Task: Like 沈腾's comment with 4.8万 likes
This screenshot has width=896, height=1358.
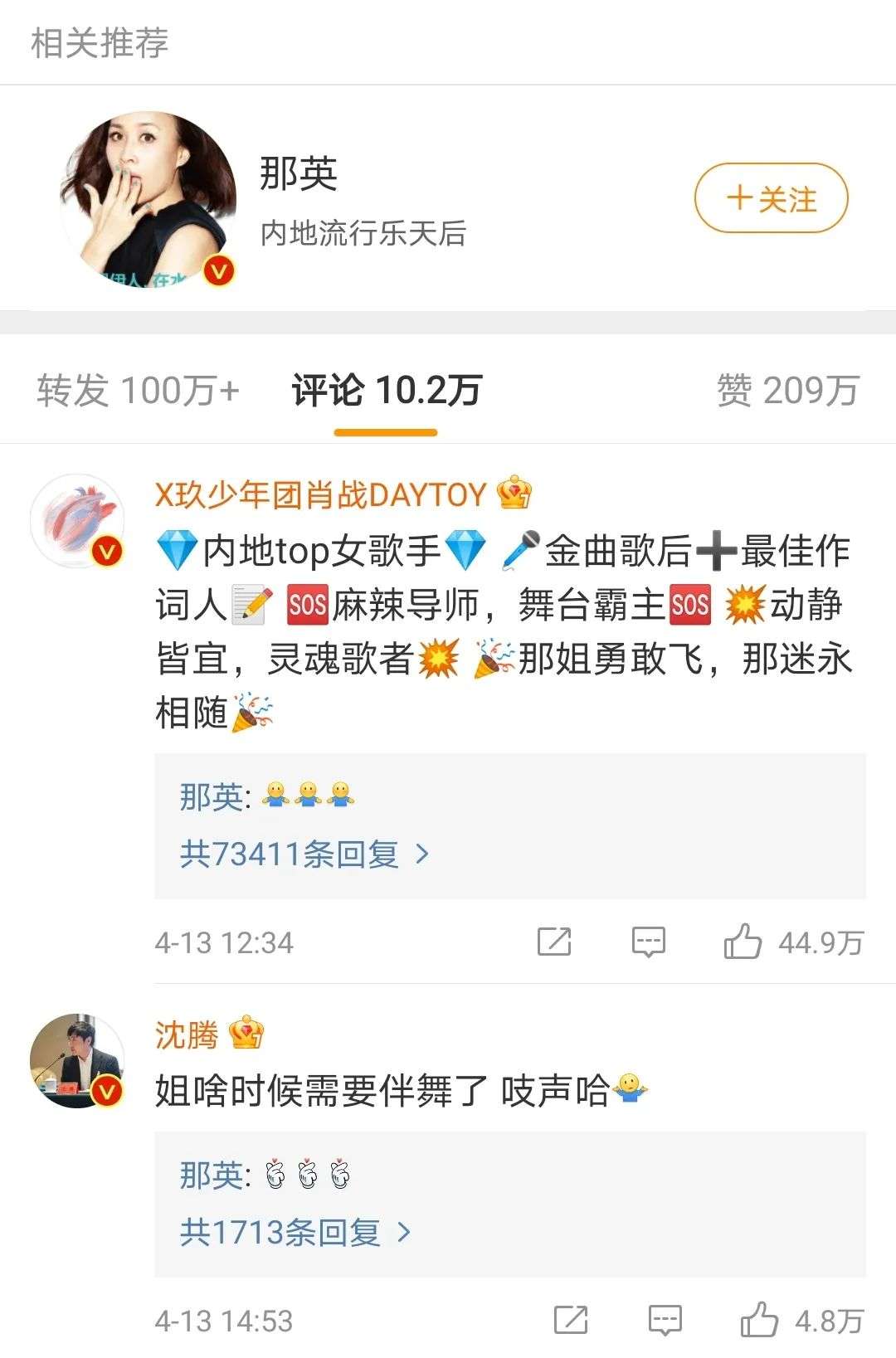Action: pos(759,1320)
